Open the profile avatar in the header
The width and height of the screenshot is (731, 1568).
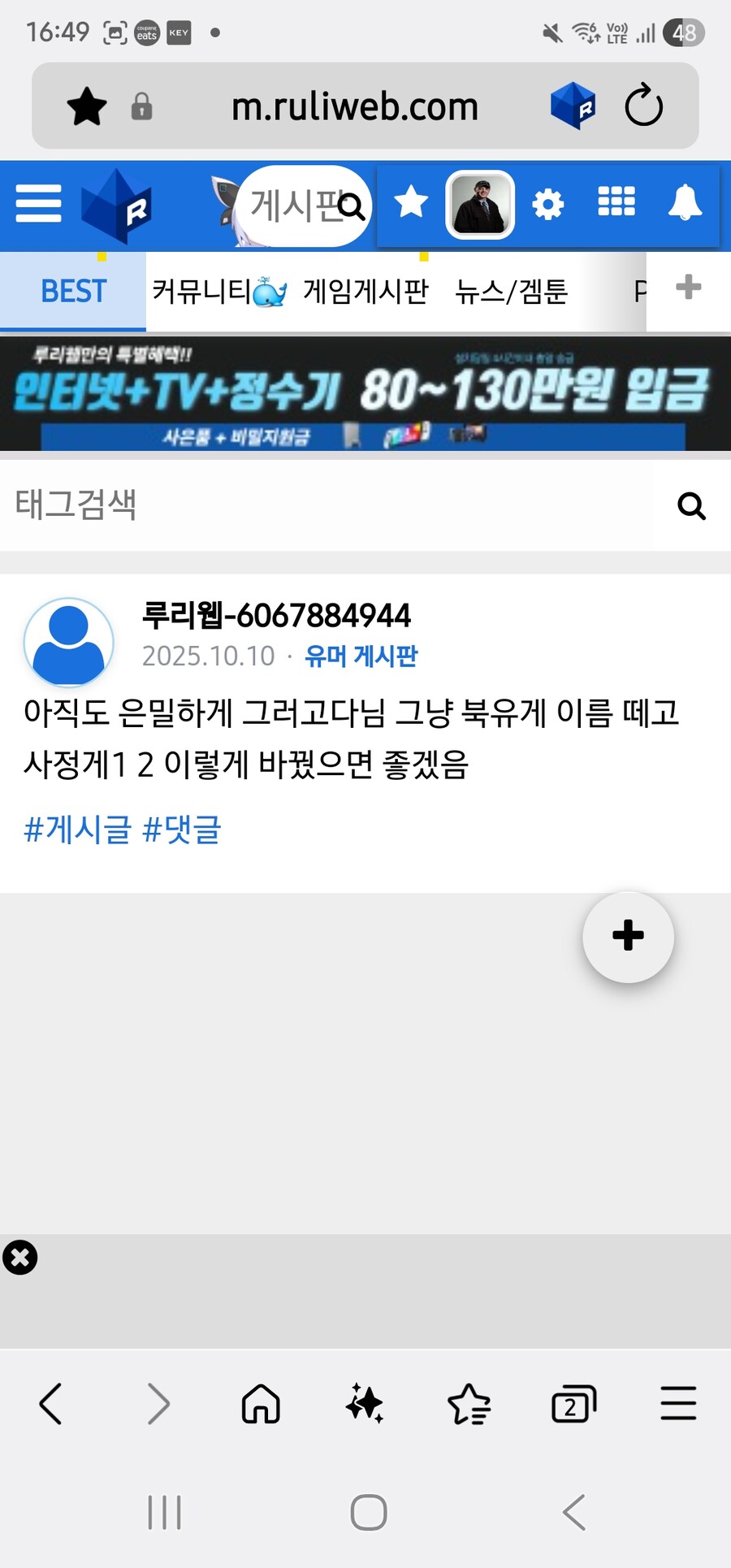coord(480,205)
